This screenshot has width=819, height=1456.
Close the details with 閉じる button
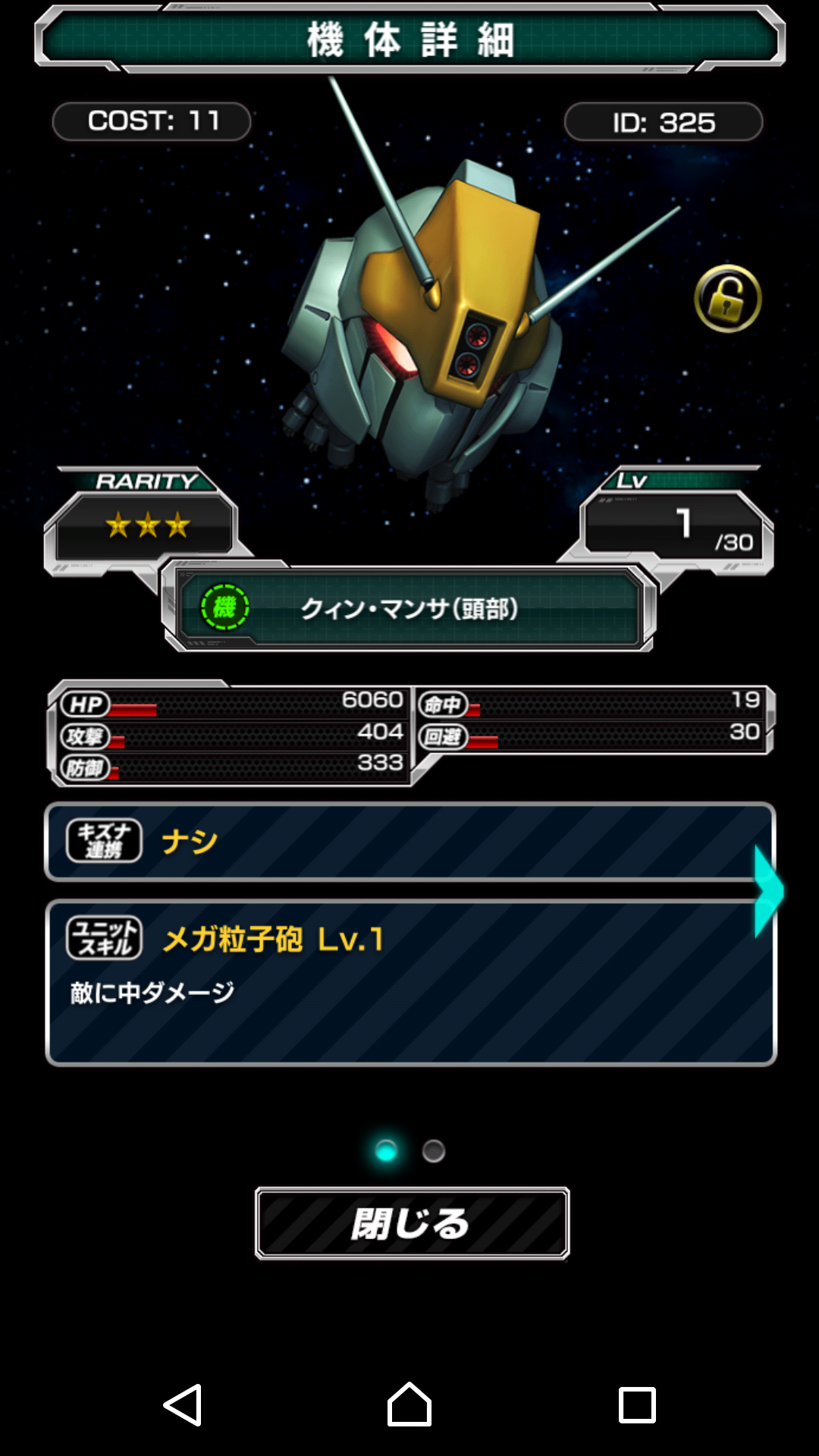412,1223
